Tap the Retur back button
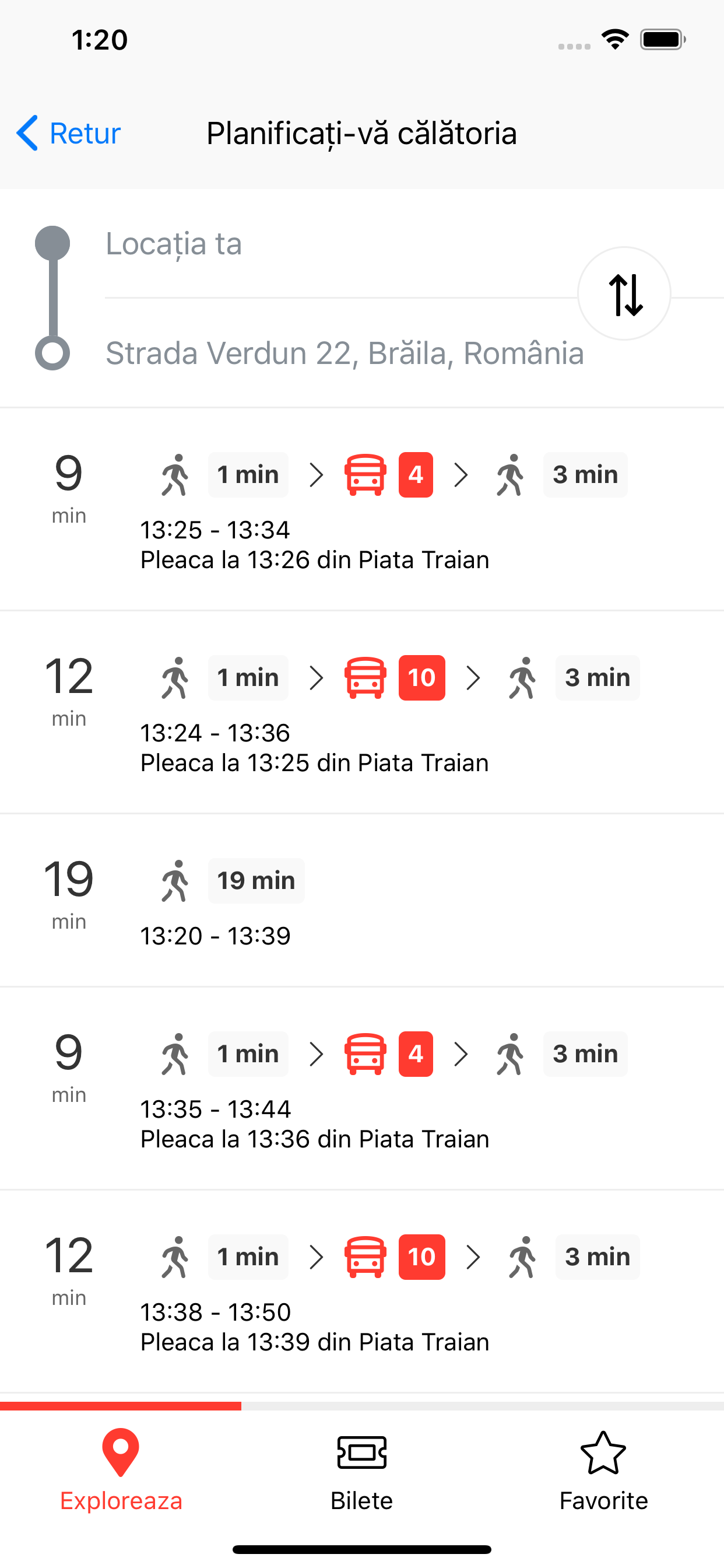Image resolution: width=724 pixels, height=1568 pixels. pos(68,132)
